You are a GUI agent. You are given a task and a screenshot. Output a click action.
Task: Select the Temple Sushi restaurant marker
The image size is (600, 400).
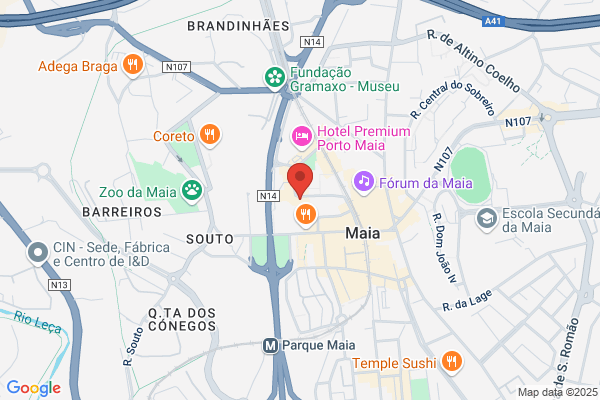452,362
